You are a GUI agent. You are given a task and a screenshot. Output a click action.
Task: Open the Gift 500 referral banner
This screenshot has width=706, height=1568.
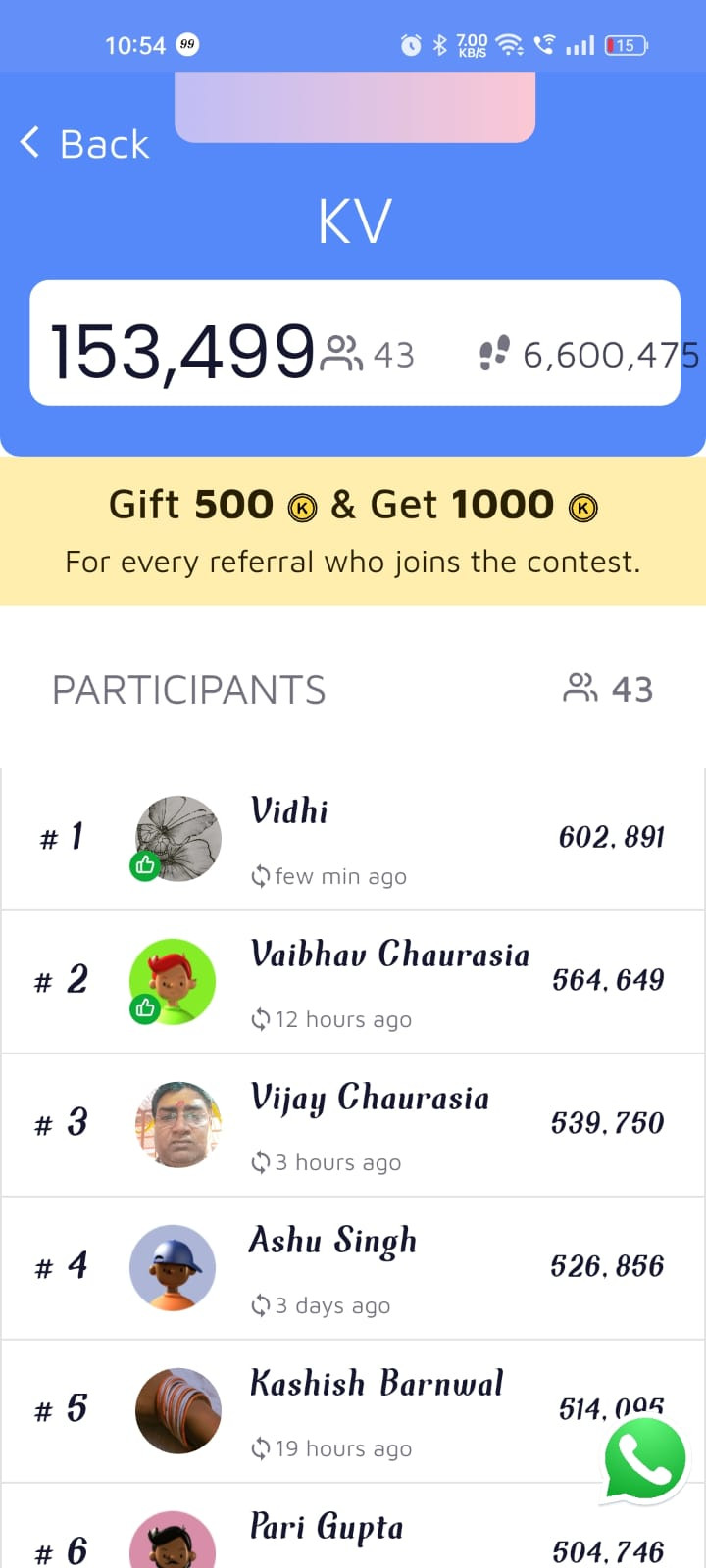pyautogui.click(x=353, y=531)
